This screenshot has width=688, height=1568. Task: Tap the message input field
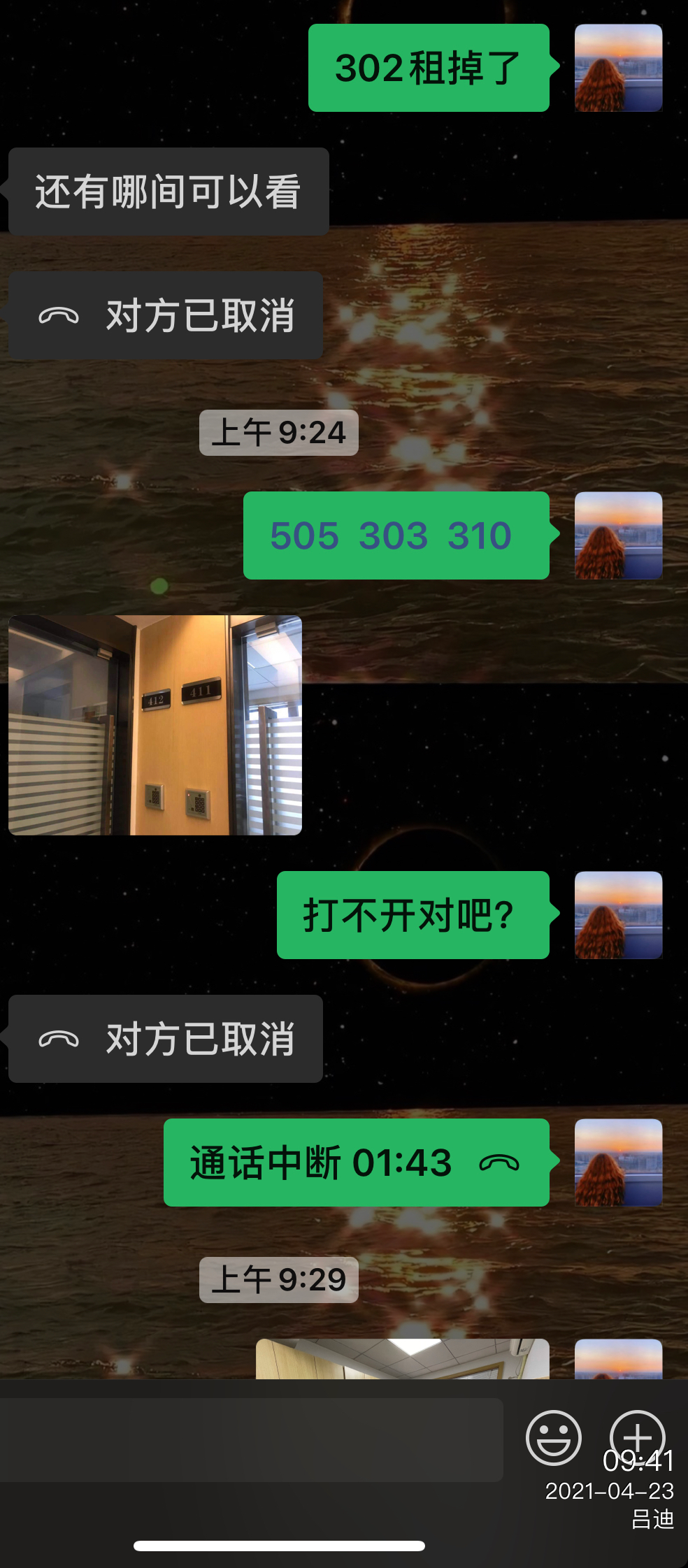coord(252,1439)
